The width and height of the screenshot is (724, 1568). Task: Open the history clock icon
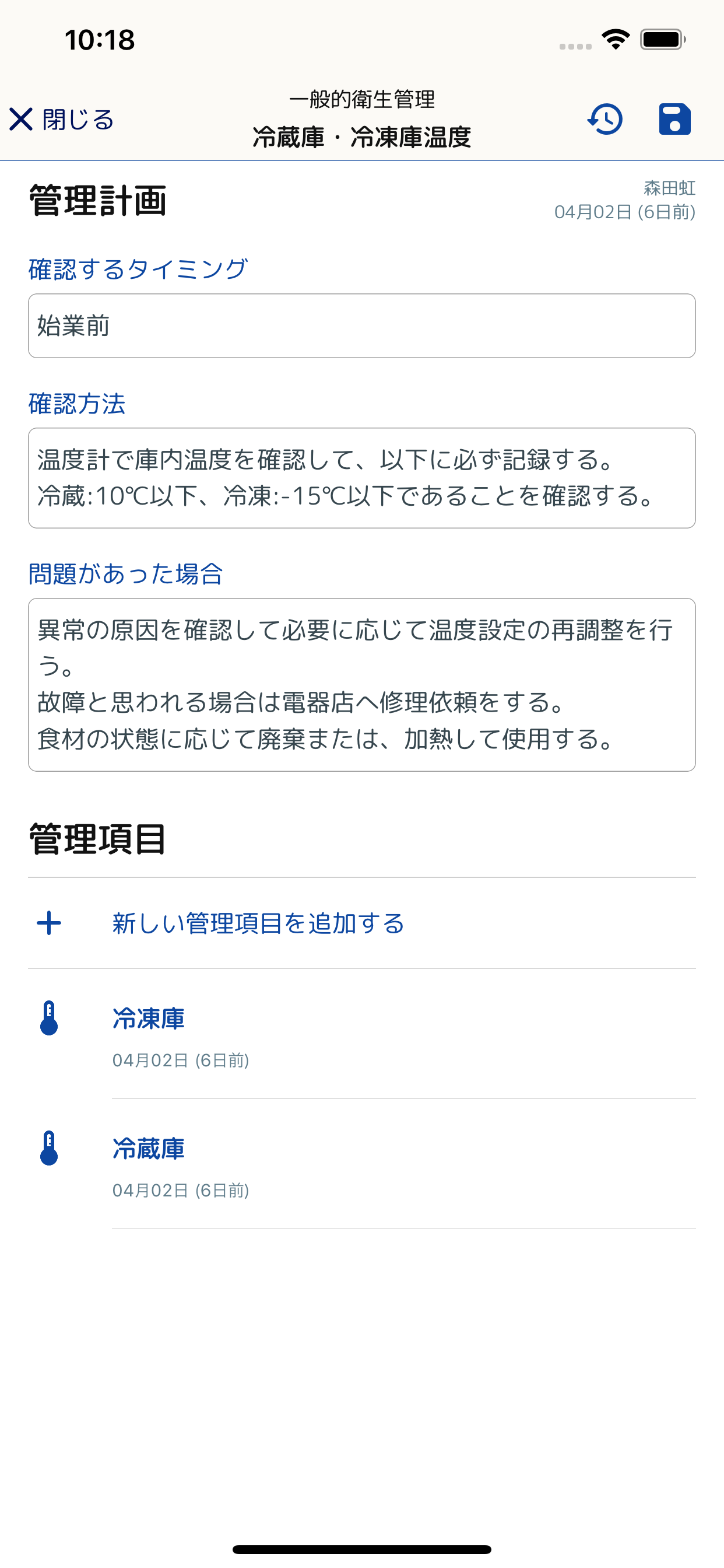604,120
